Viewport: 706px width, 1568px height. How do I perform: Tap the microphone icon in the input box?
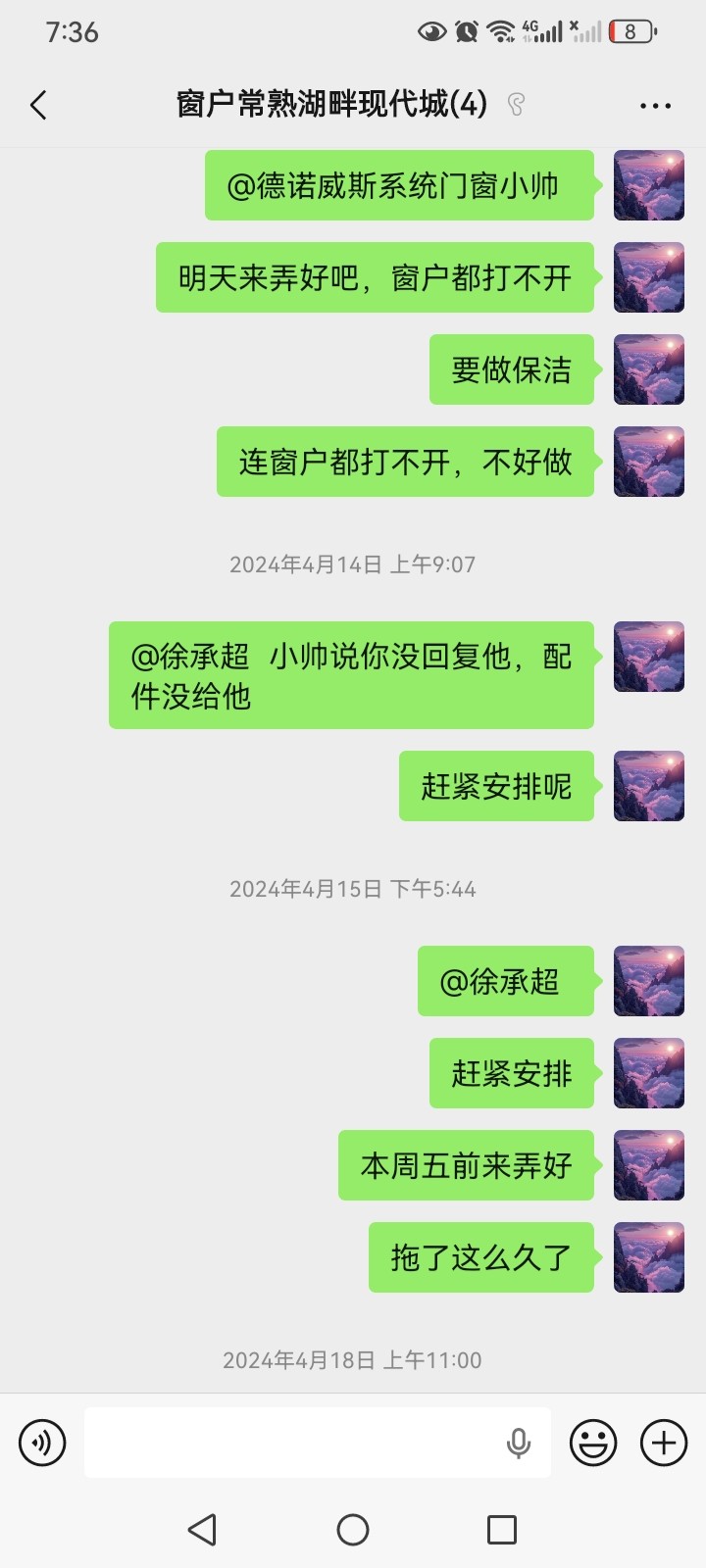point(519,1443)
